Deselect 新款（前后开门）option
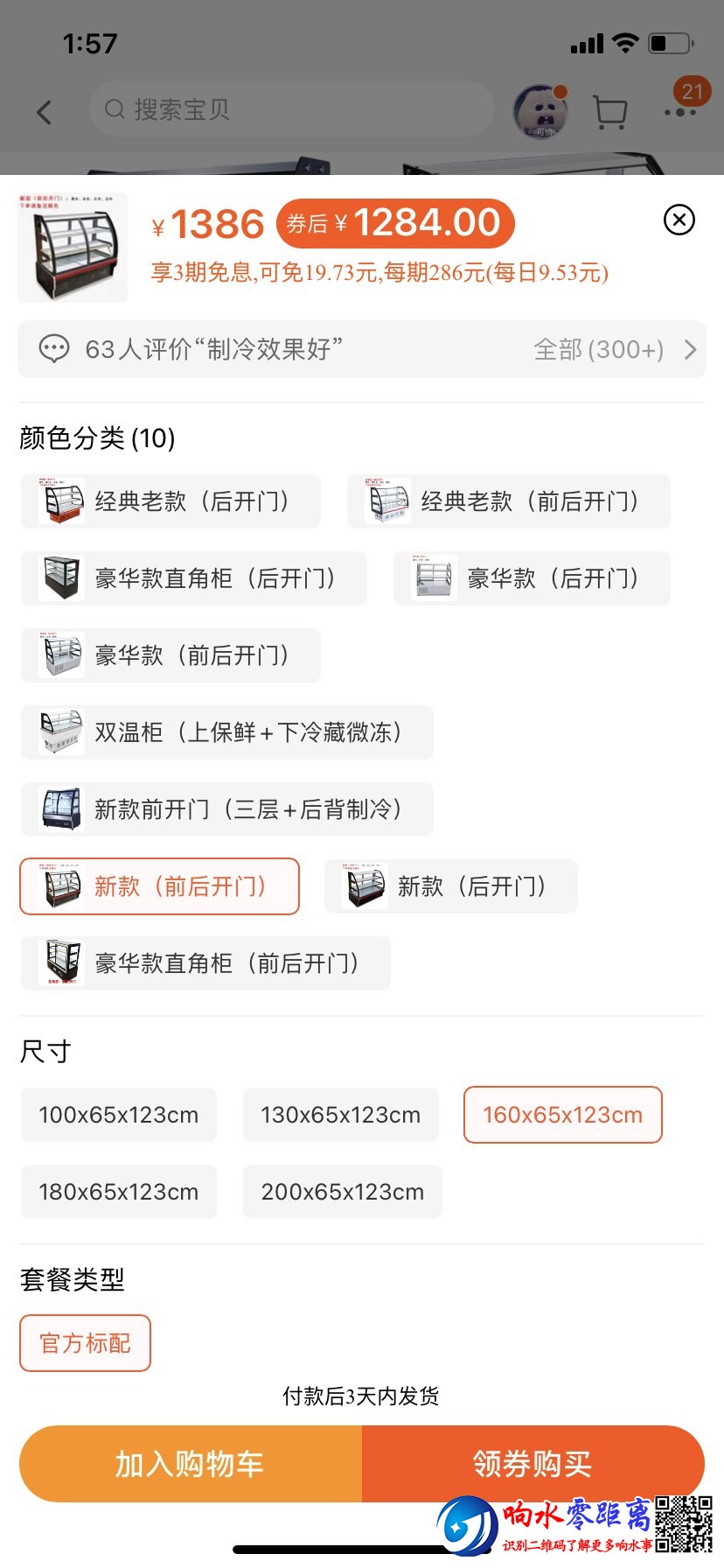Screen dimensions: 724x1568 [x=159, y=886]
